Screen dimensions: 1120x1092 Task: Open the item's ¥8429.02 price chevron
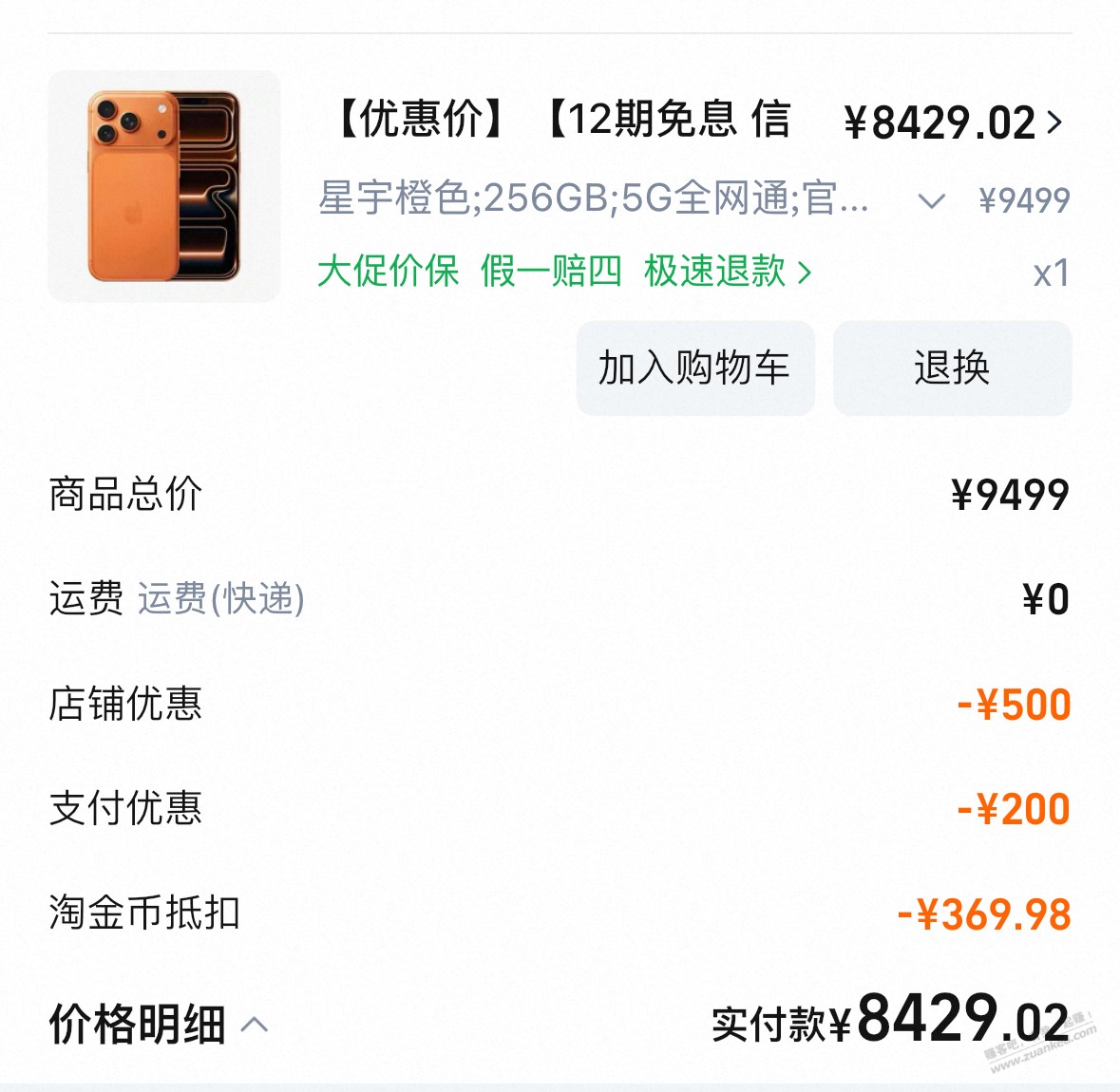click(1054, 122)
